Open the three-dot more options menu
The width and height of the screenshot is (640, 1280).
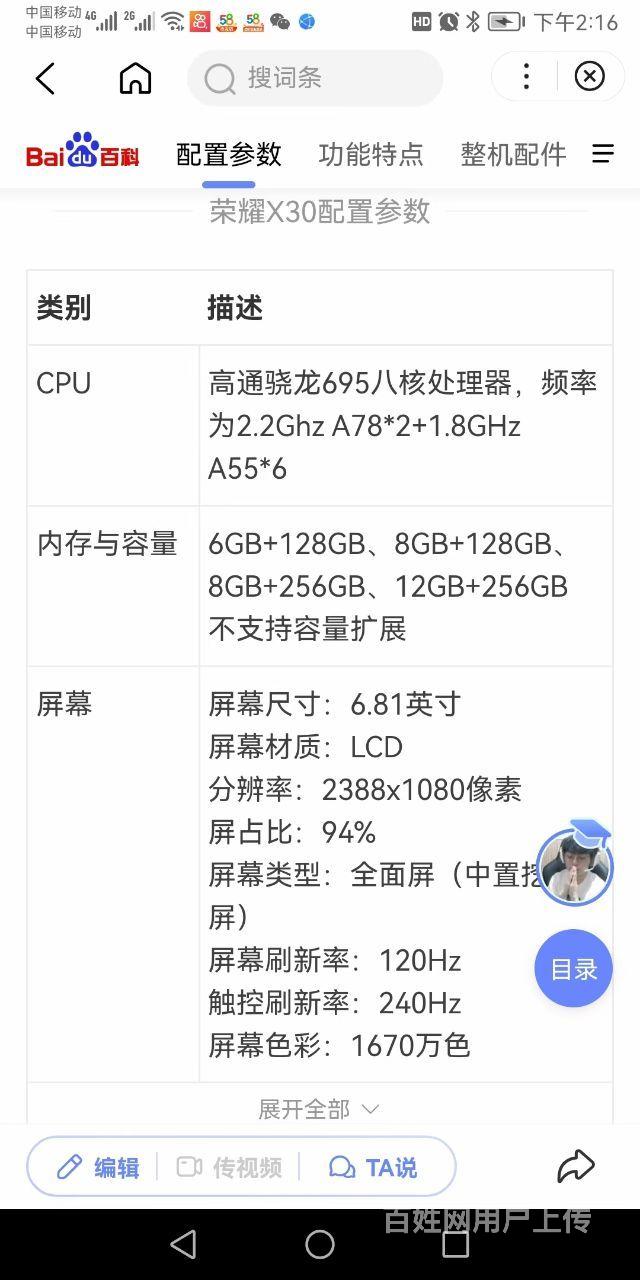pos(527,77)
